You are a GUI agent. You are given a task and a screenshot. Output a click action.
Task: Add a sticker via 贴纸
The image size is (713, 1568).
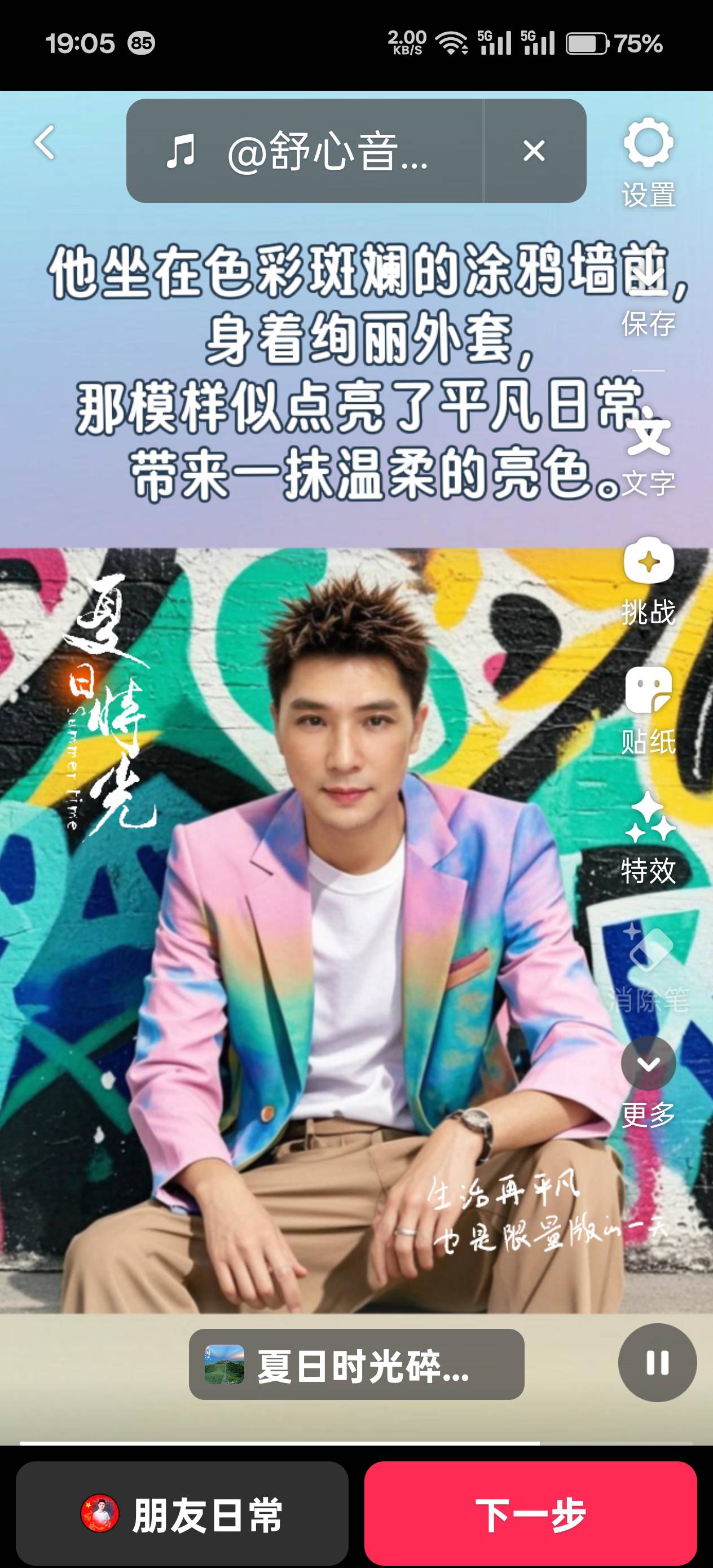tap(648, 709)
